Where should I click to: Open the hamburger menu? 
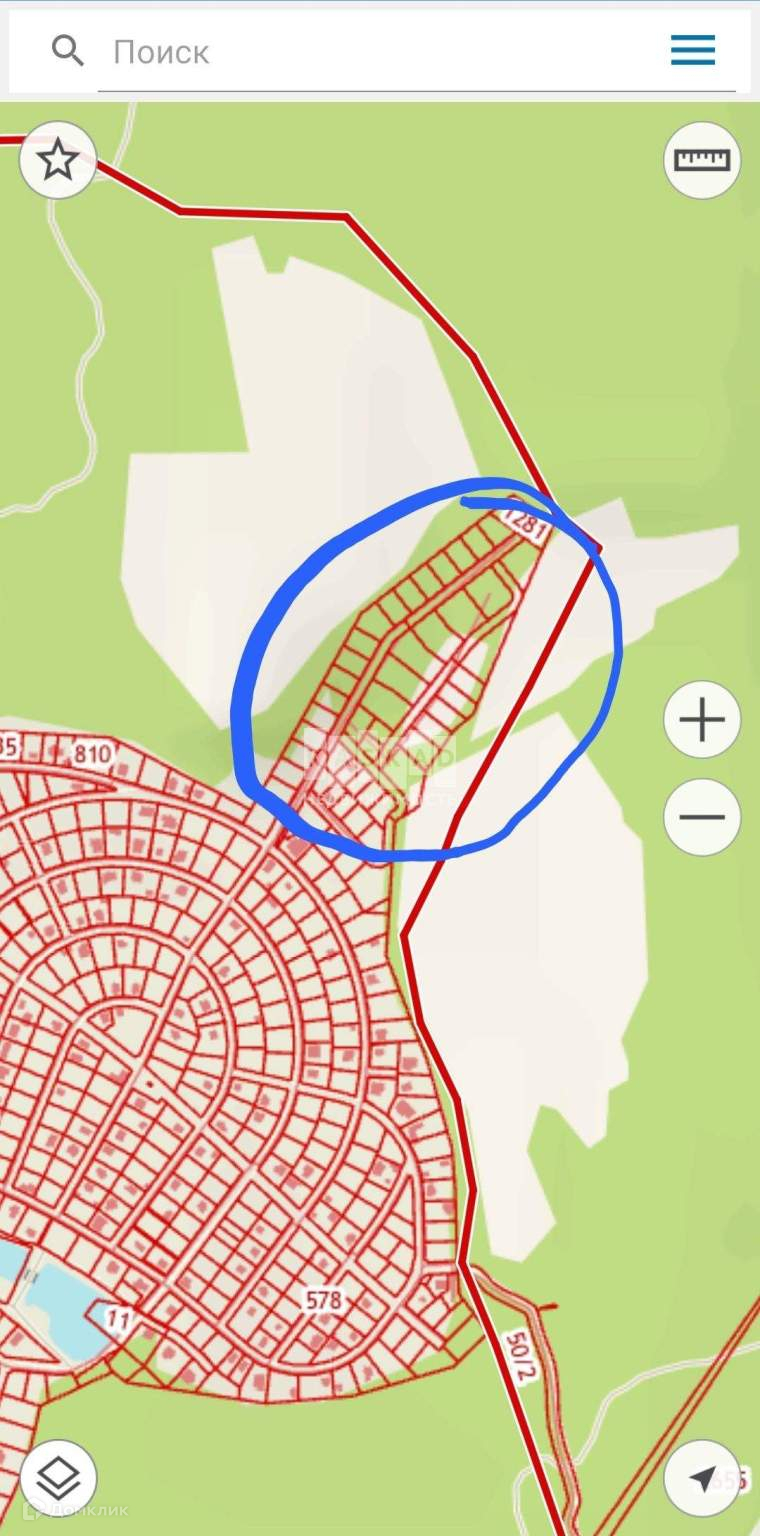click(693, 50)
